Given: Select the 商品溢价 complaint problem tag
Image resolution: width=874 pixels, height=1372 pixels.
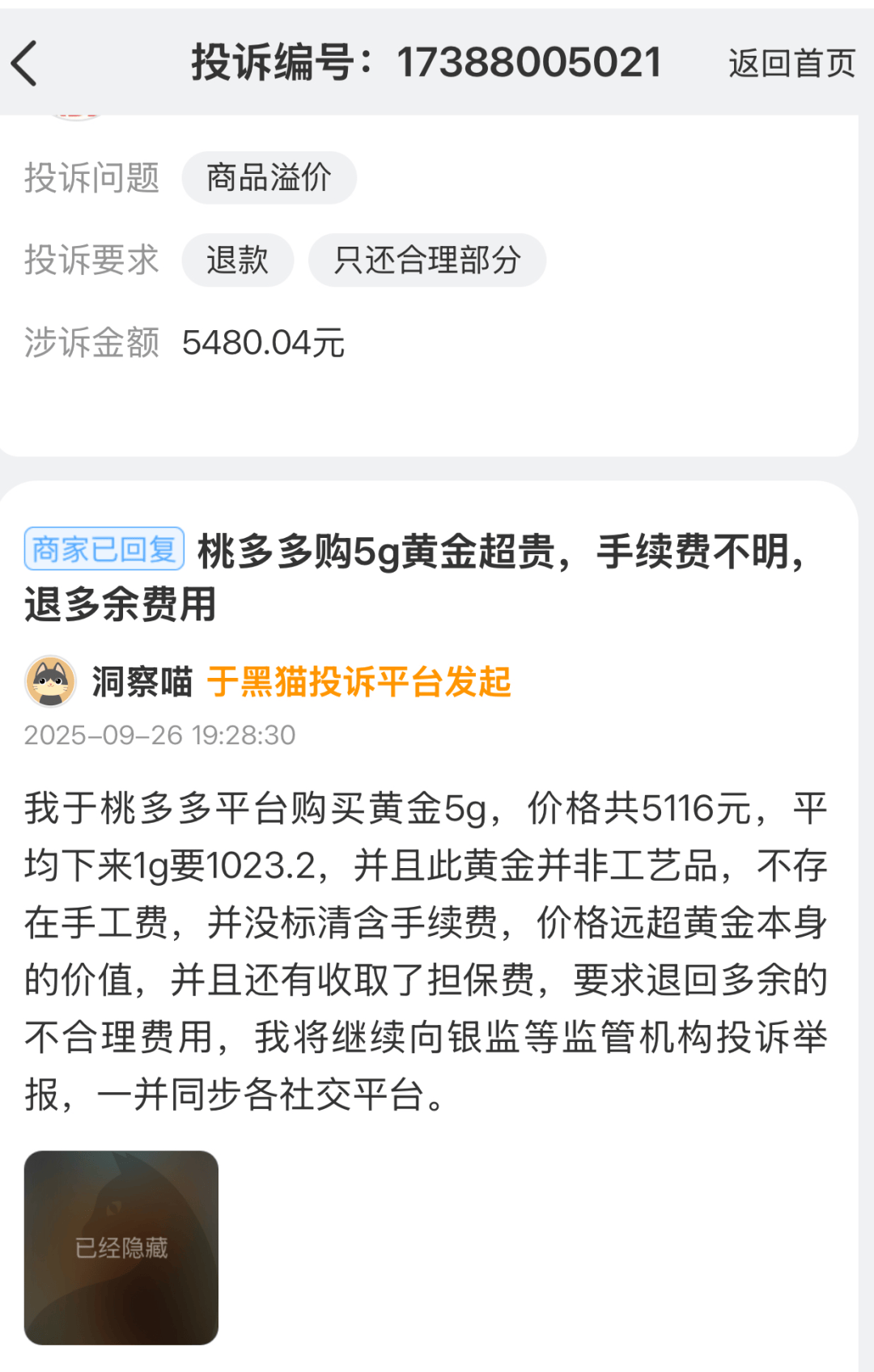Looking at the screenshot, I should [269, 176].
